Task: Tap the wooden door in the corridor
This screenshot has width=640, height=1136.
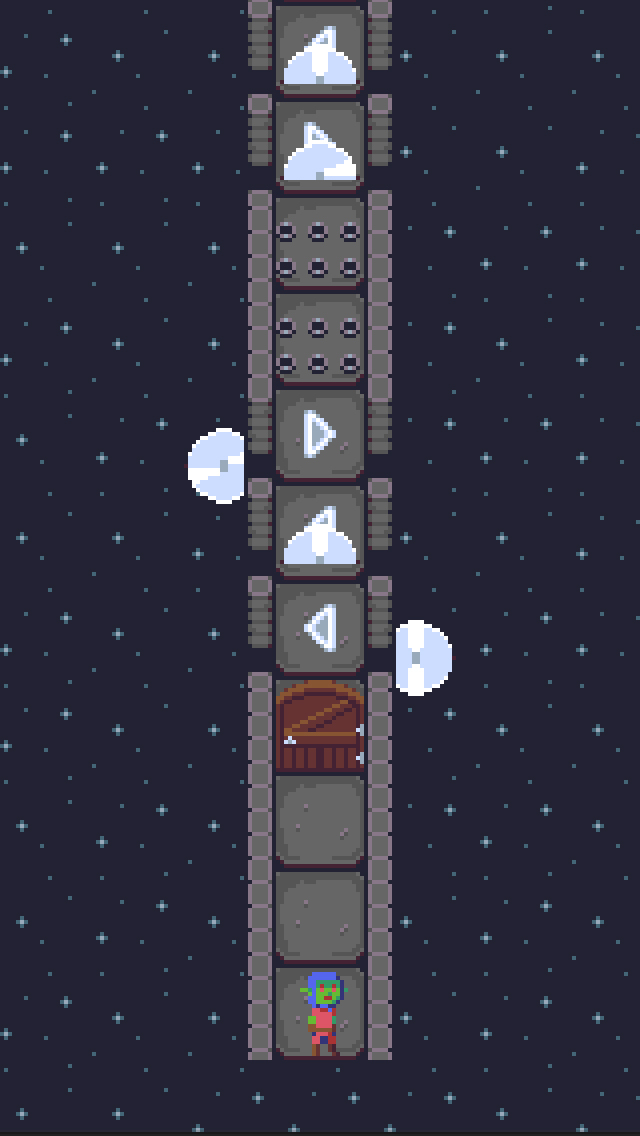Action: click(x=319, y=727)
